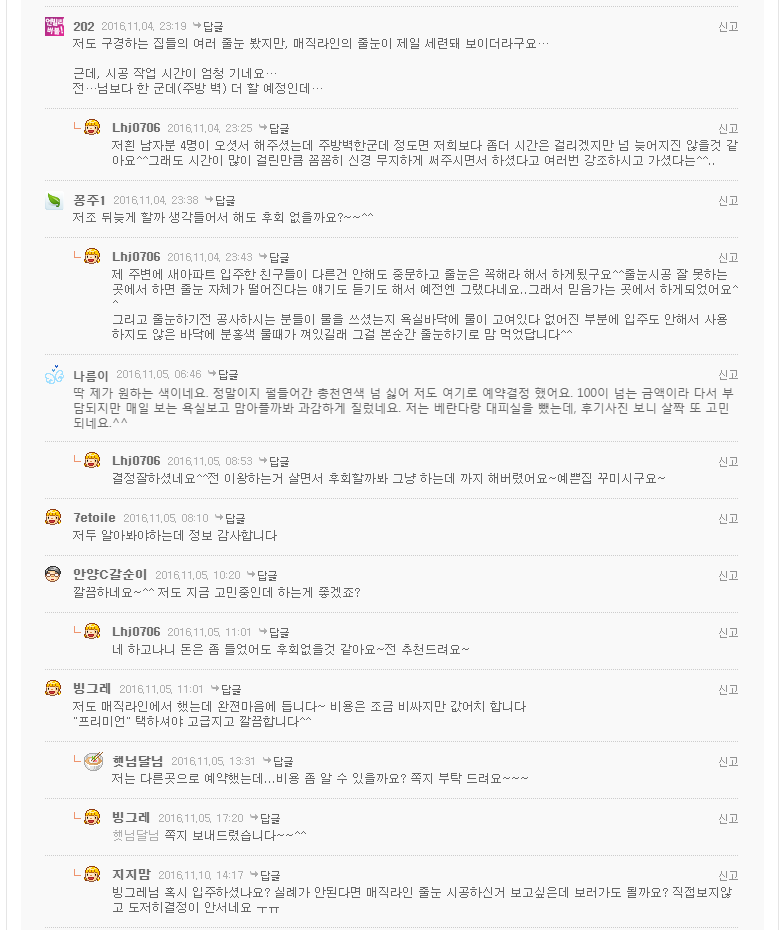Viewport: 784px width, 930px height.
Task: Report 나름이's comment
Action: pyautogui.click(x=728, y=374)
